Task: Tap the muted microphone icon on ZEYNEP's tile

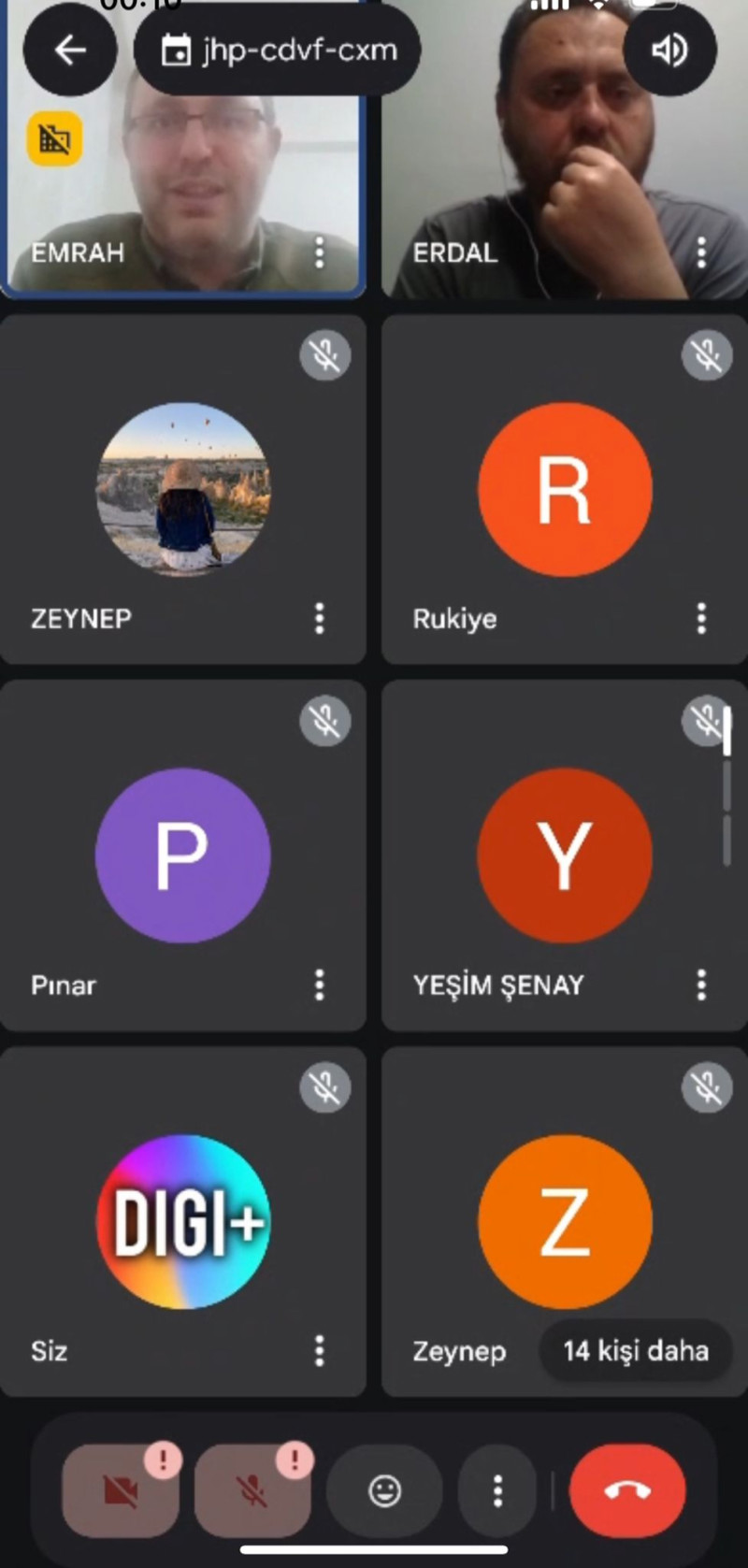Action: [324, 355]
